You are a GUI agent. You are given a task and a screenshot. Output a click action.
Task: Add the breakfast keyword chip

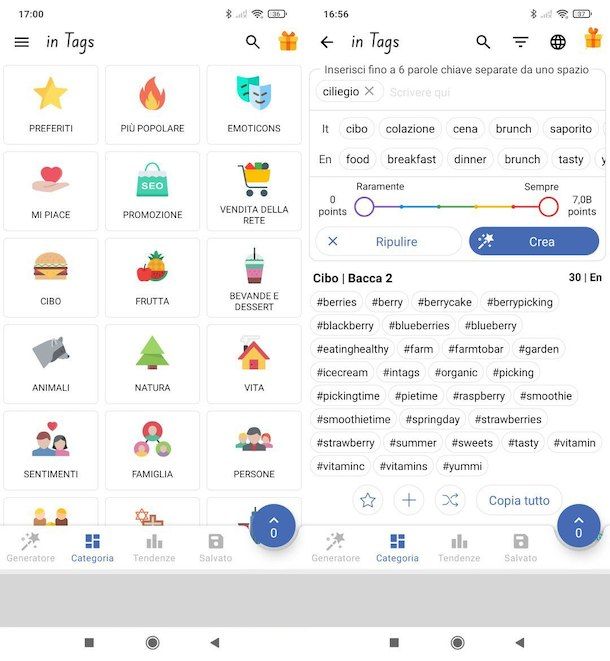click(411, 159)
